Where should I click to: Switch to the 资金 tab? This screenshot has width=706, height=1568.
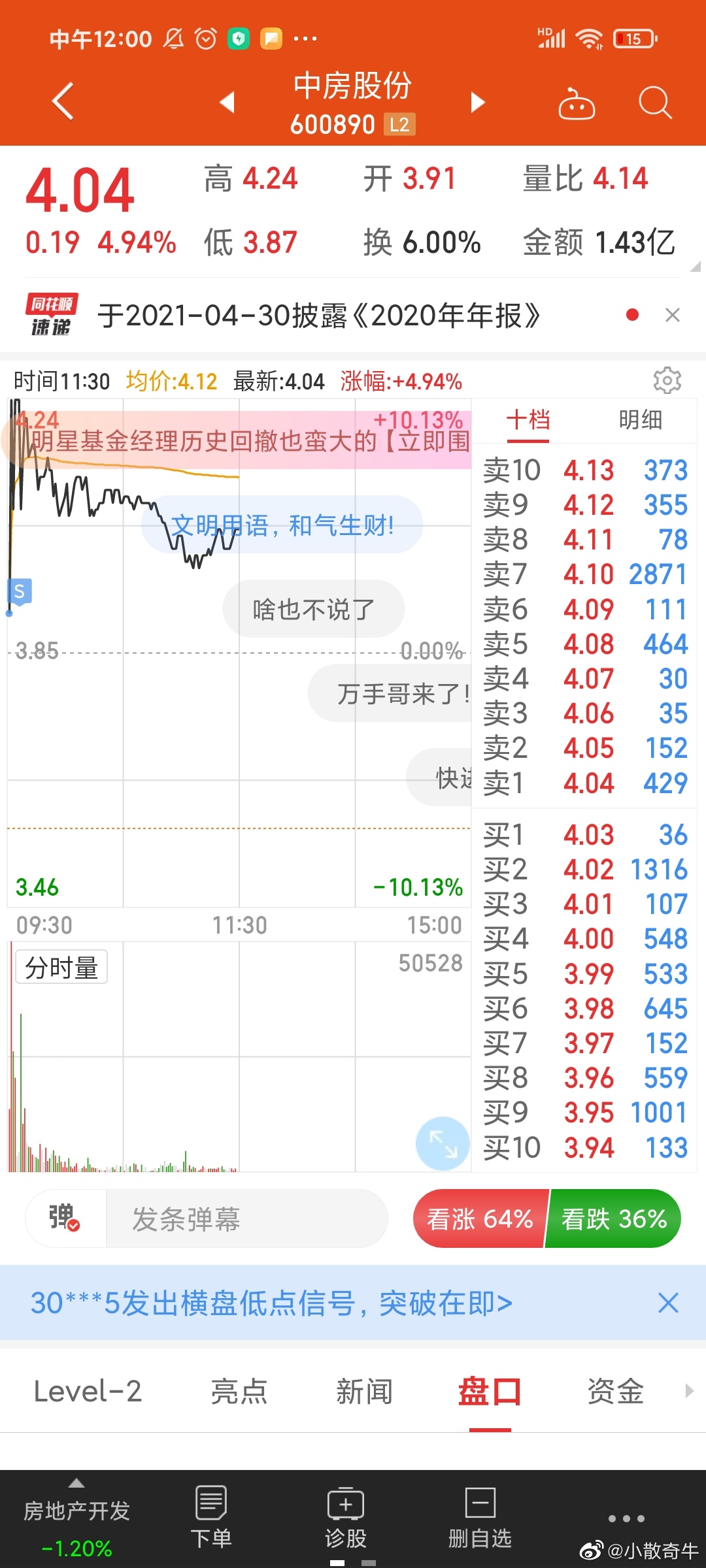(x=616, y=1391)
